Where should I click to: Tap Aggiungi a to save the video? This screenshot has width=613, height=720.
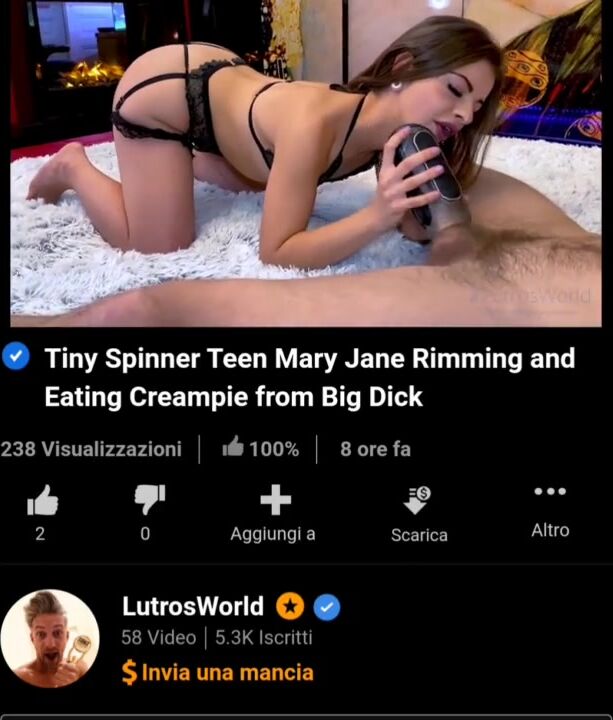[273, 511]
